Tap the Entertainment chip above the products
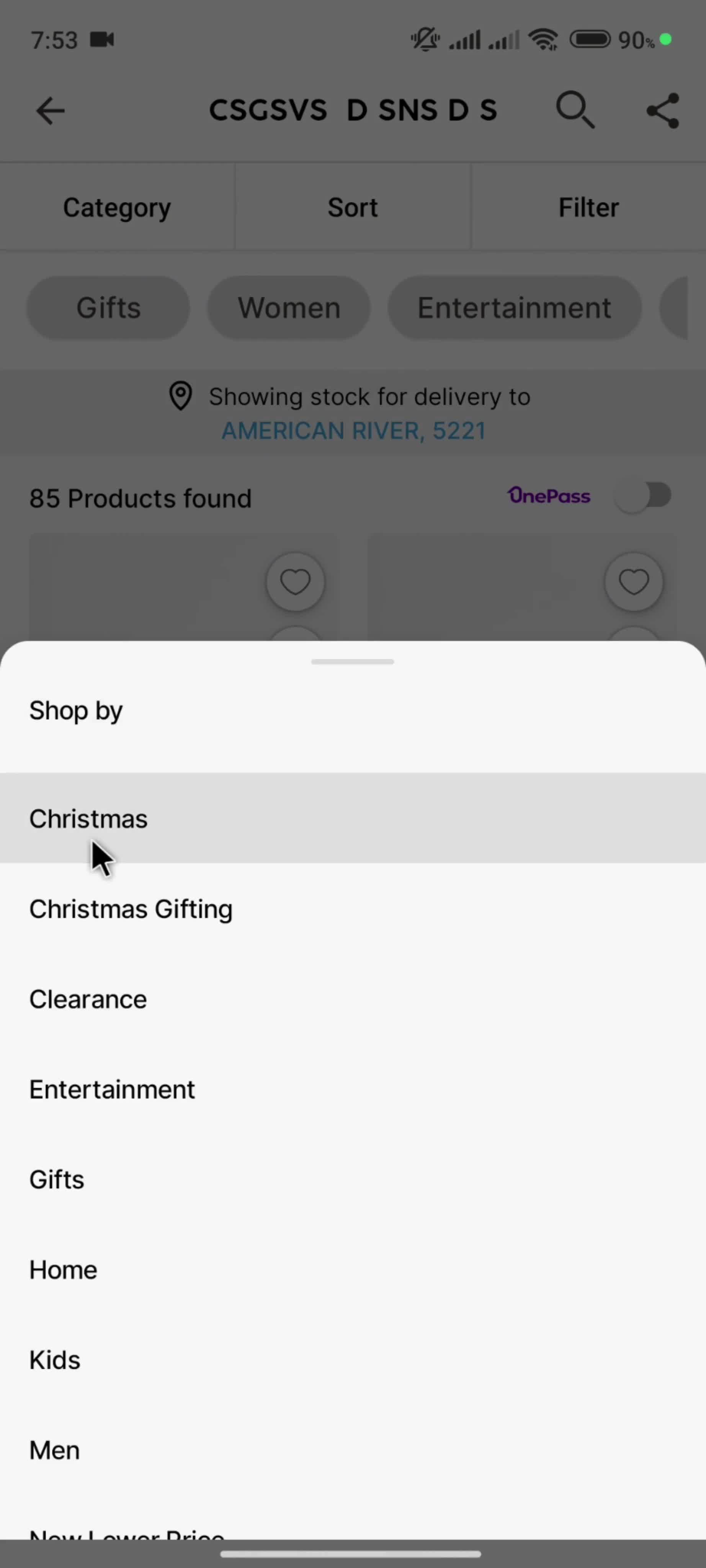The height and width of the screenshot is (1568, 706). pos(514,307)
